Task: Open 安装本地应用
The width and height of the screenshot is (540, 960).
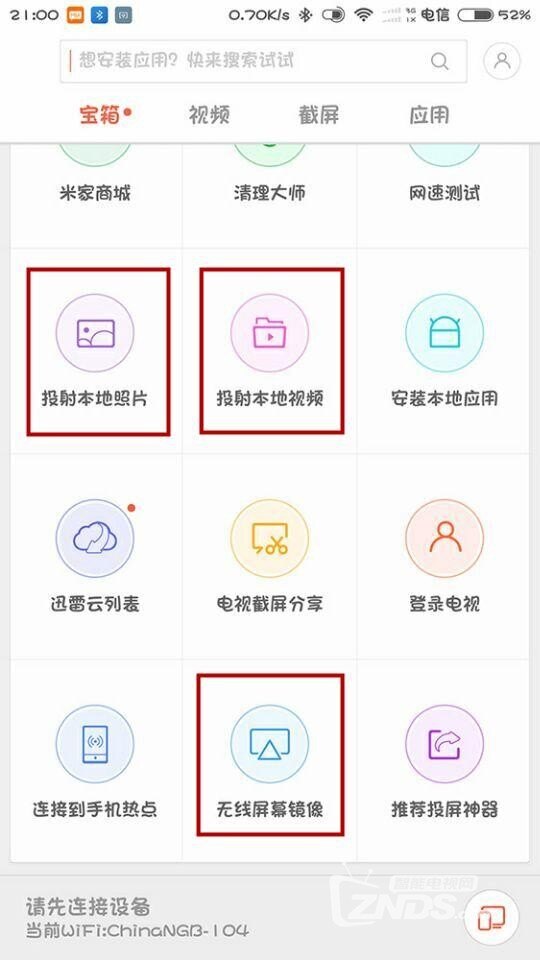Action: 444,351
